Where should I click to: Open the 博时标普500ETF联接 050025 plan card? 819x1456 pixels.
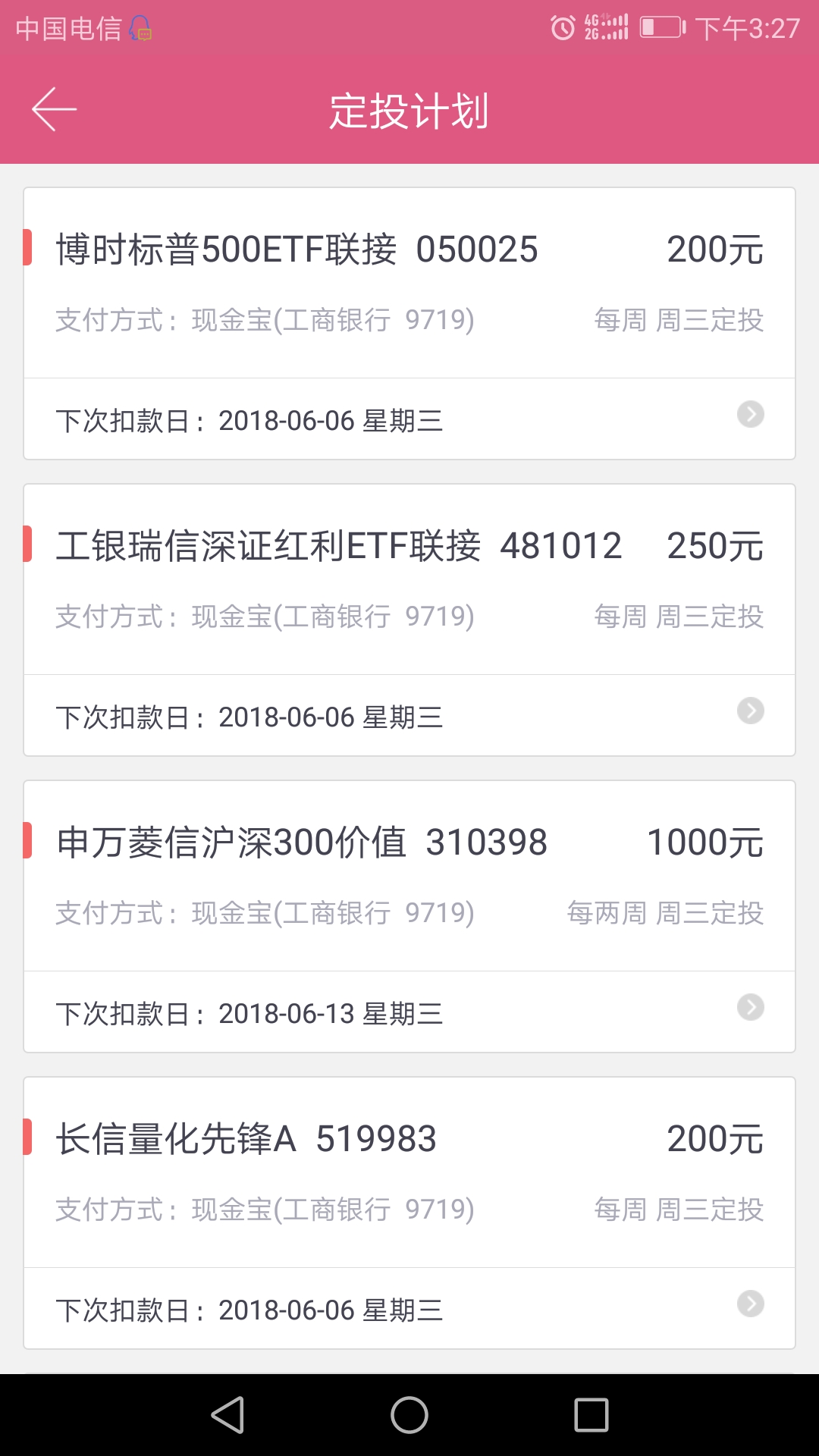(x=409, y=323)
